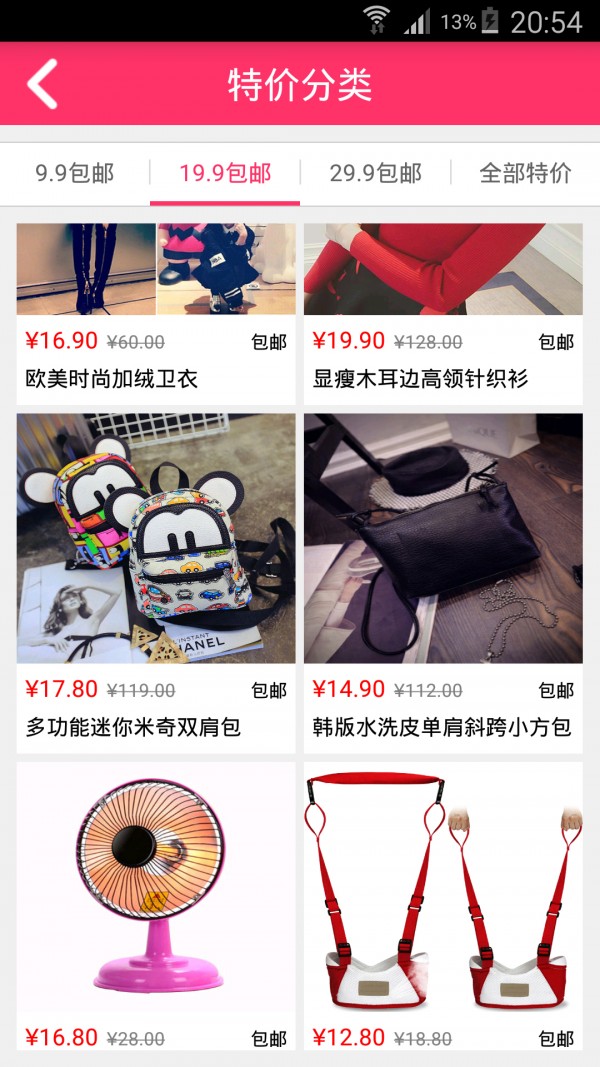Screen dimensions: 600x1067
Task: Switch to the 29.9包邮 tab
Action: [x=375, y=173]
